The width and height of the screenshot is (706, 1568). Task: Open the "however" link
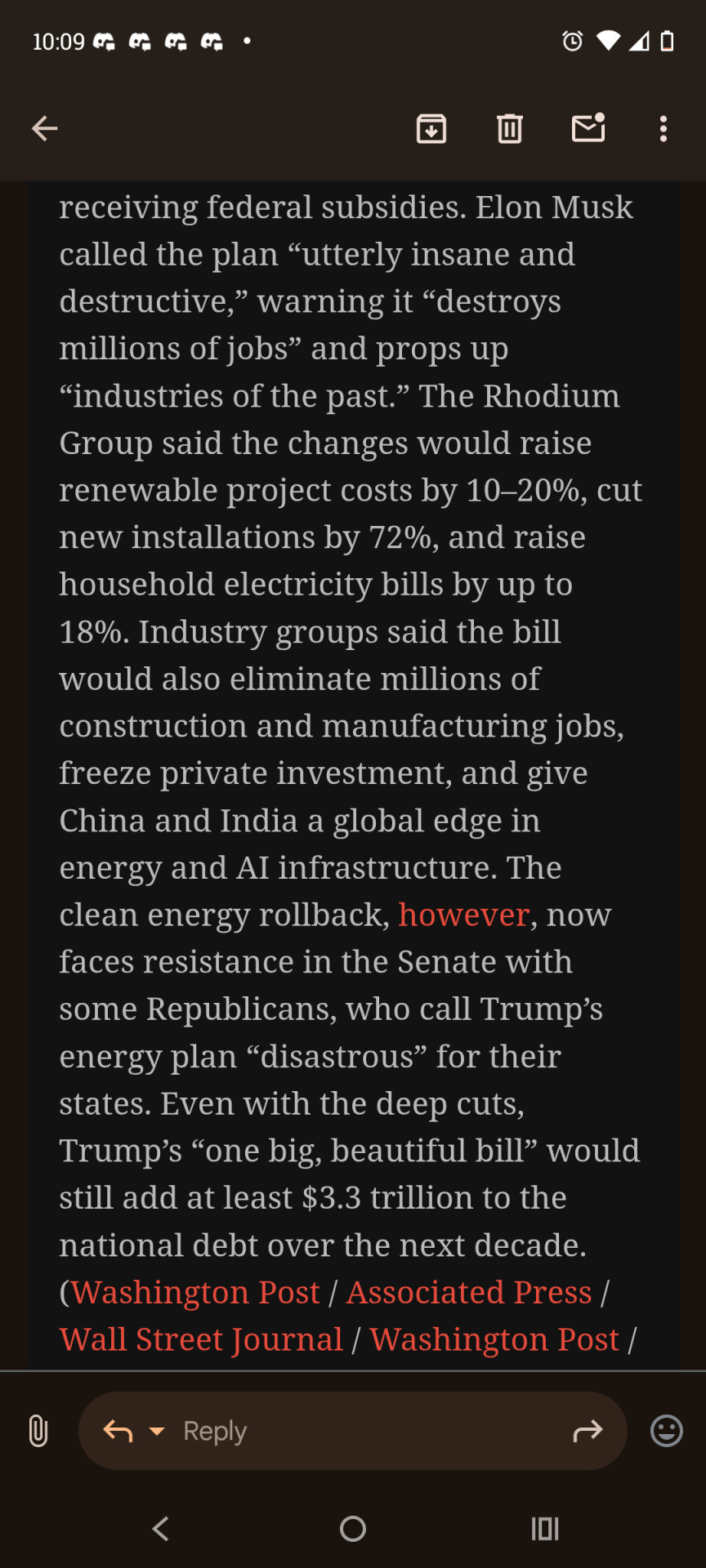[x=463, y=915]
